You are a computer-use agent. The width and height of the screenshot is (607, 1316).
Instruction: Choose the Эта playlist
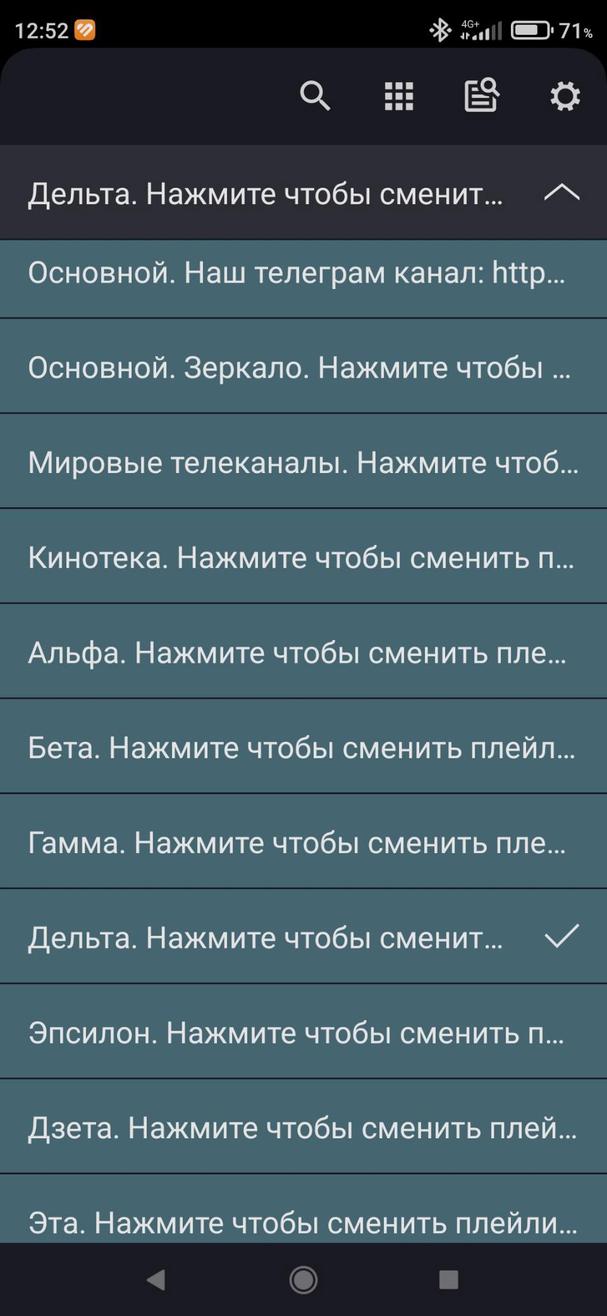click(x=303, y=1209)
